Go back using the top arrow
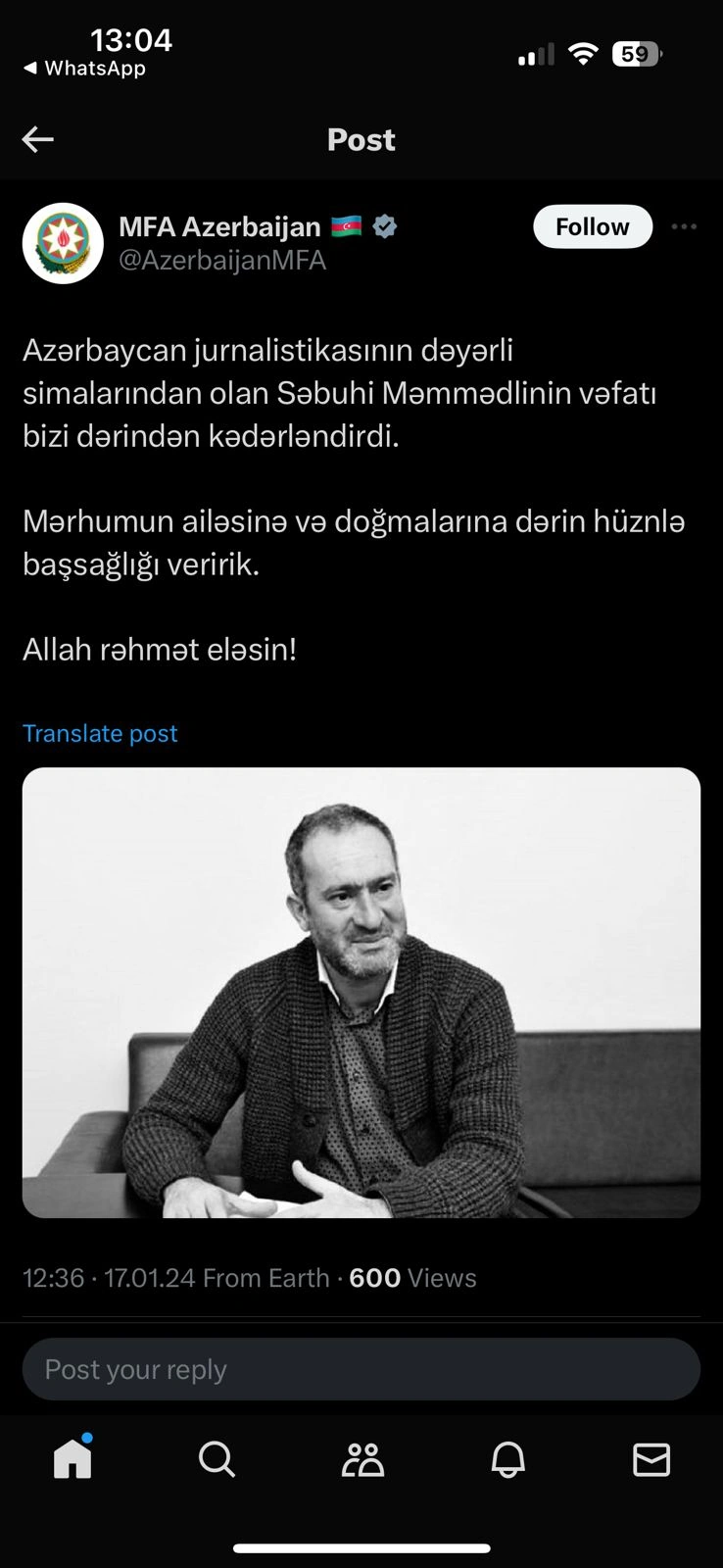This screenshot has width=723, height=1568. pos(38,139)
